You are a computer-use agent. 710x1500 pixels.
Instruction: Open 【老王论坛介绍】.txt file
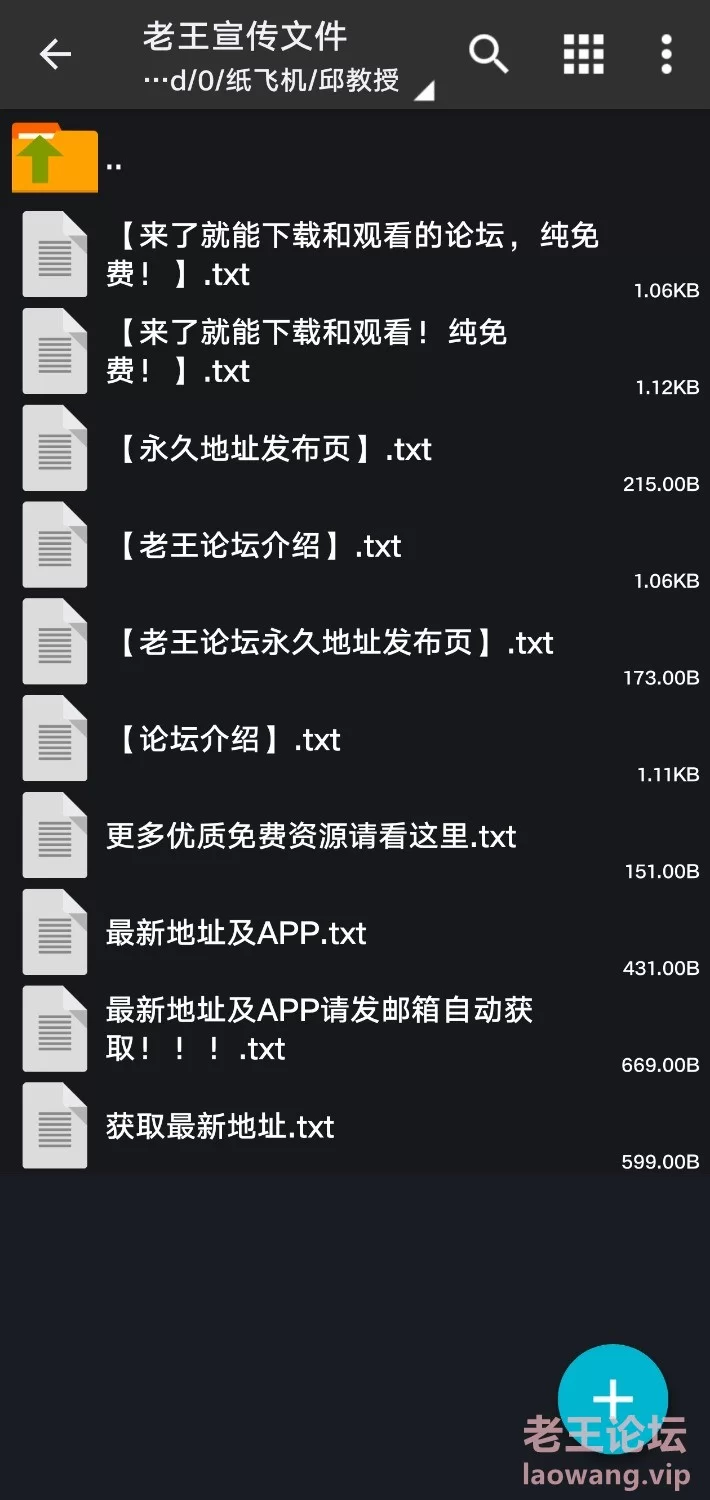[355, 546]
